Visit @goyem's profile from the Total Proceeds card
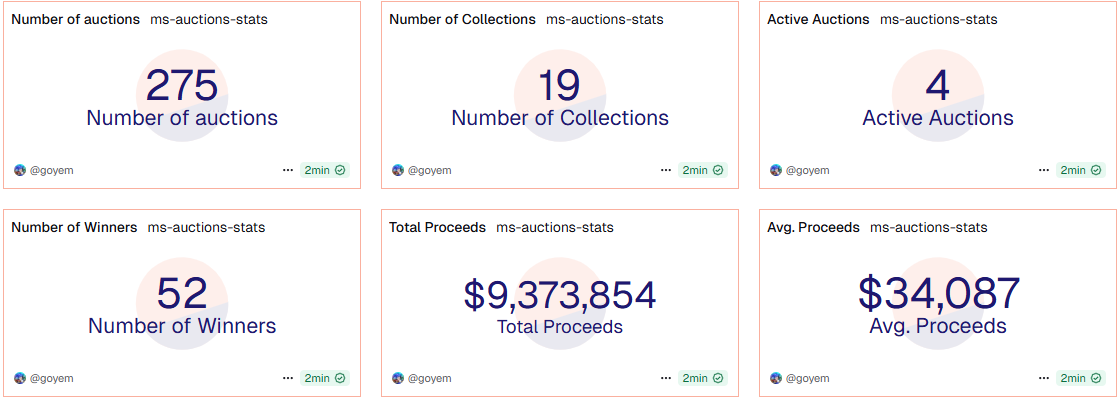1120x401 pixels. coord(429,378)
